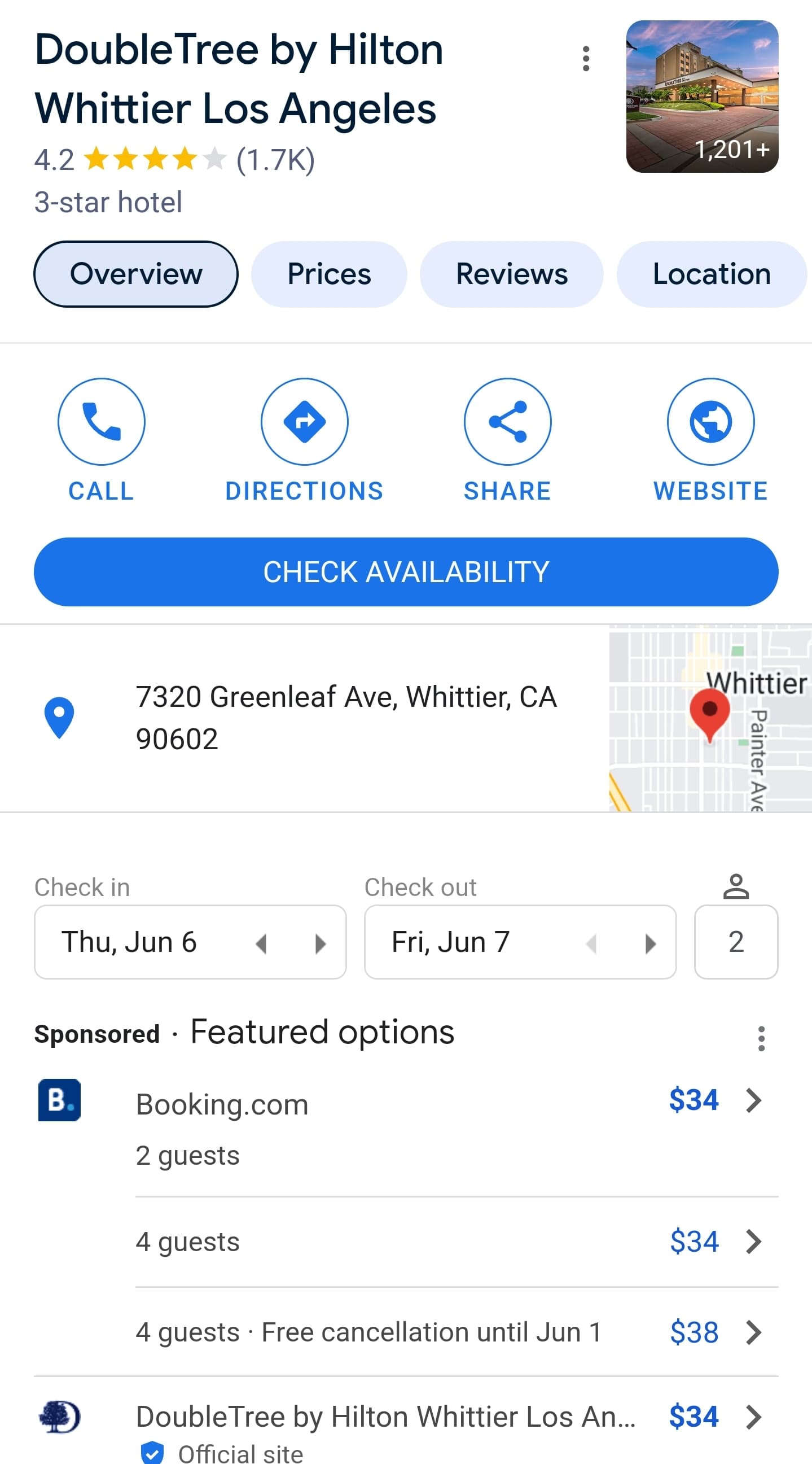This screenshot has height=1464, width=812.
Task: Open Featured options overflow menu
Action: [761, 1038]
